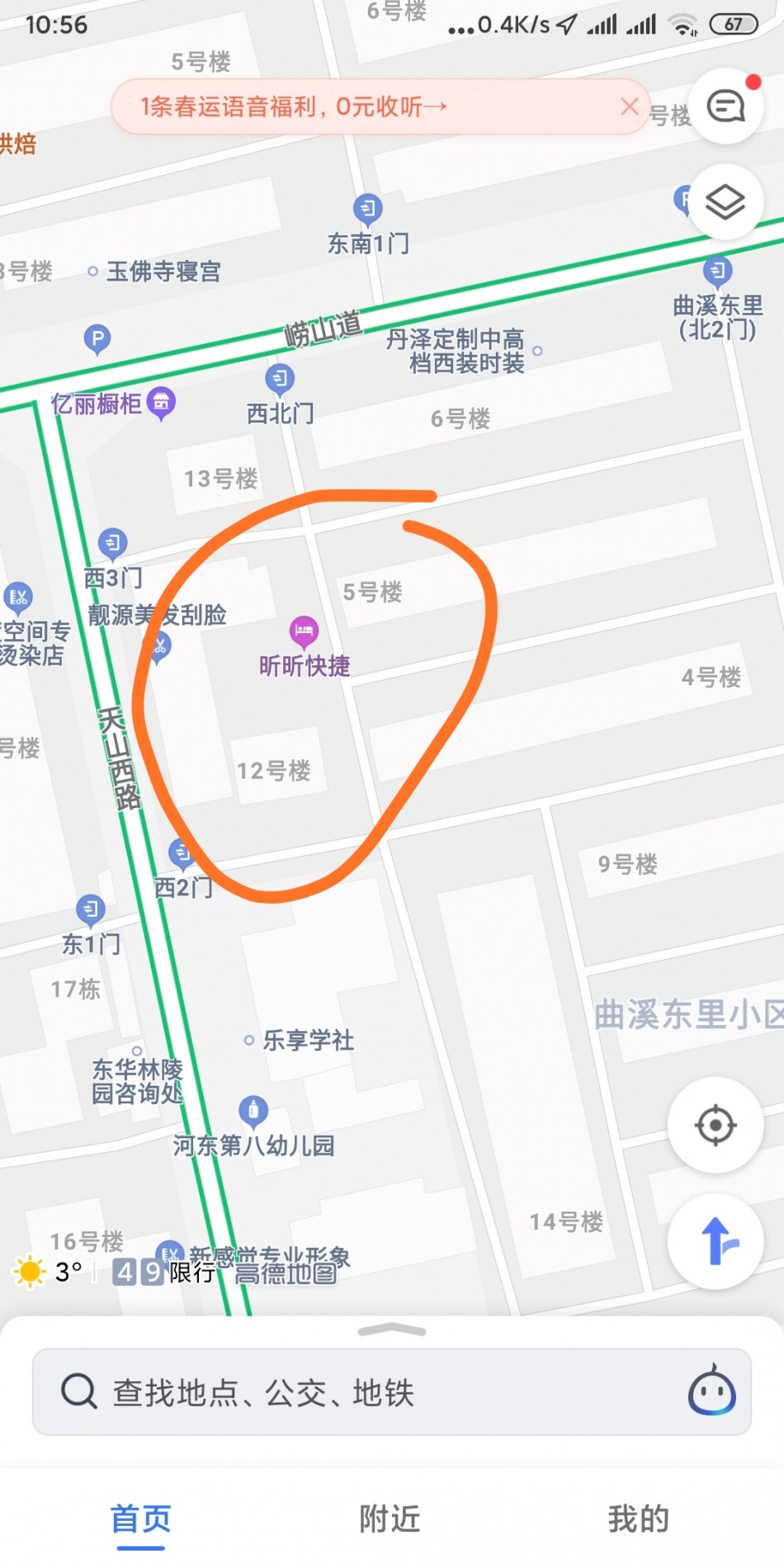Select the 西北门 gate marker
784x1568 pixels.
(x=280, y=379)
